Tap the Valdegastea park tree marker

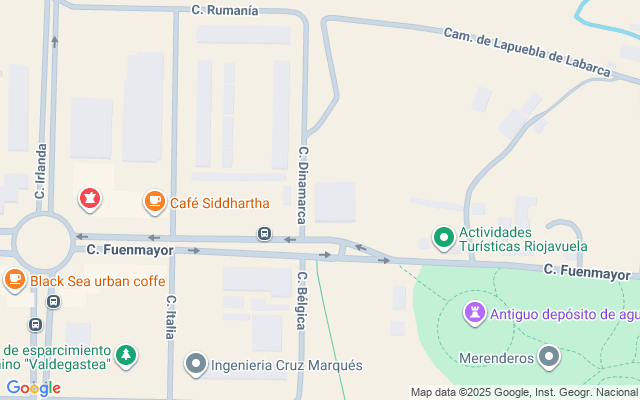click(126, 356)
